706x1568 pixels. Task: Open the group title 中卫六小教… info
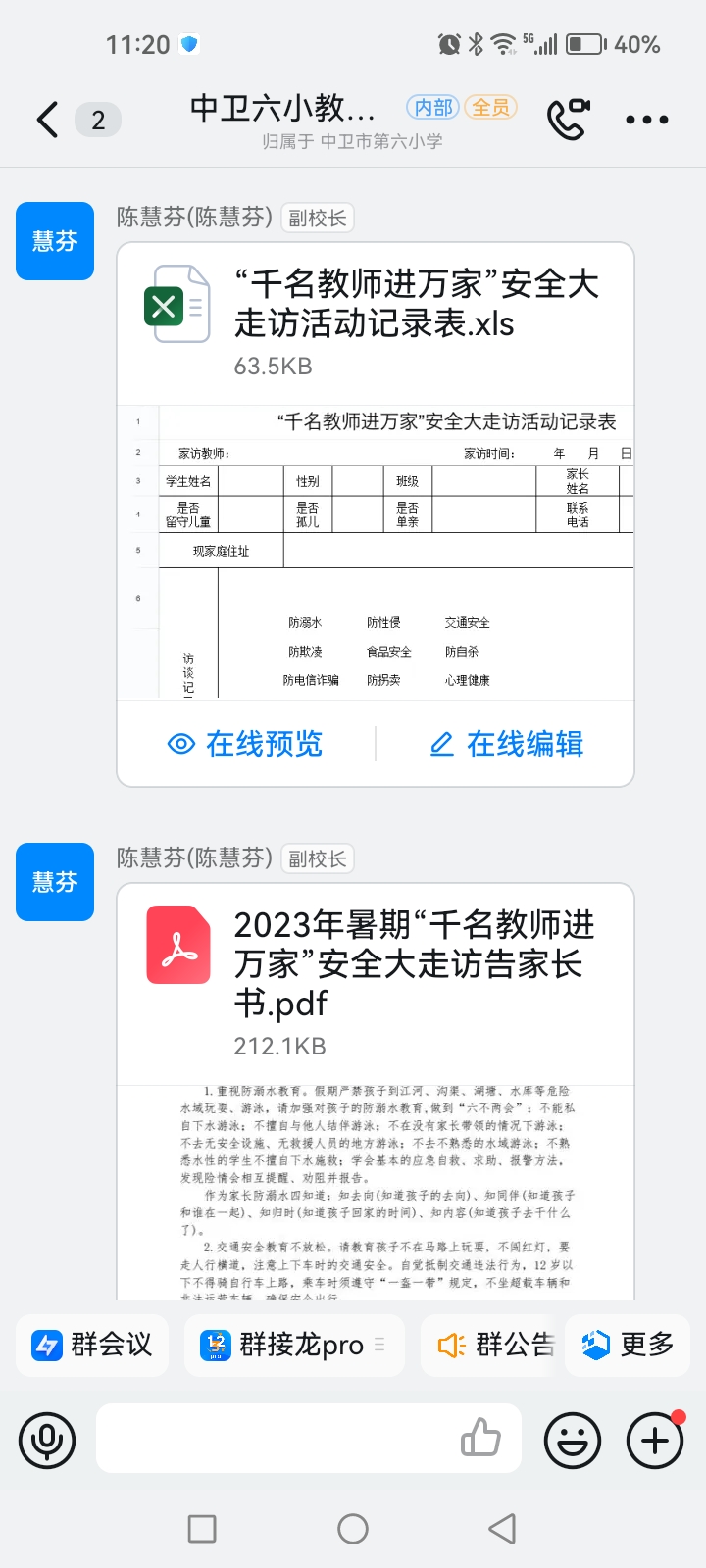282,108
